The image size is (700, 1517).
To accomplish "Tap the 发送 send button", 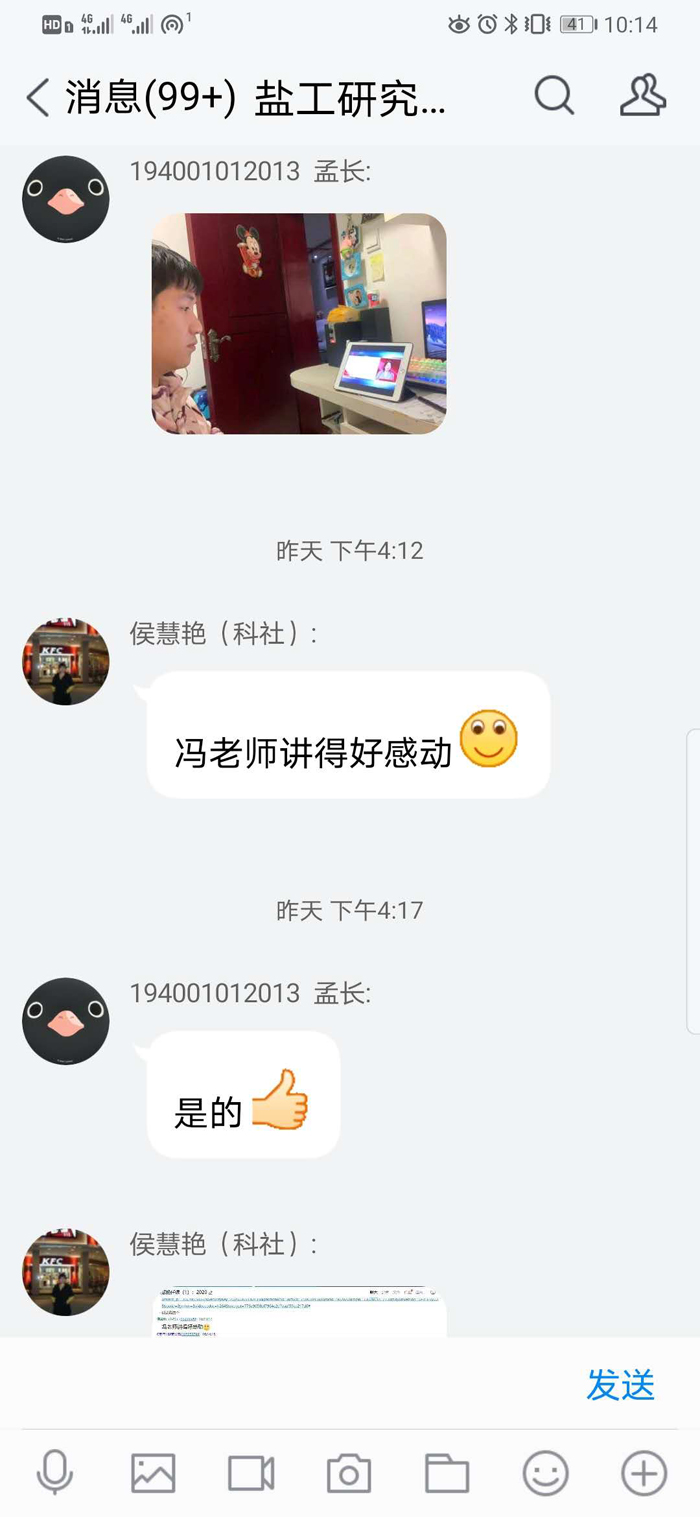I will click(x=620, y=1385).
